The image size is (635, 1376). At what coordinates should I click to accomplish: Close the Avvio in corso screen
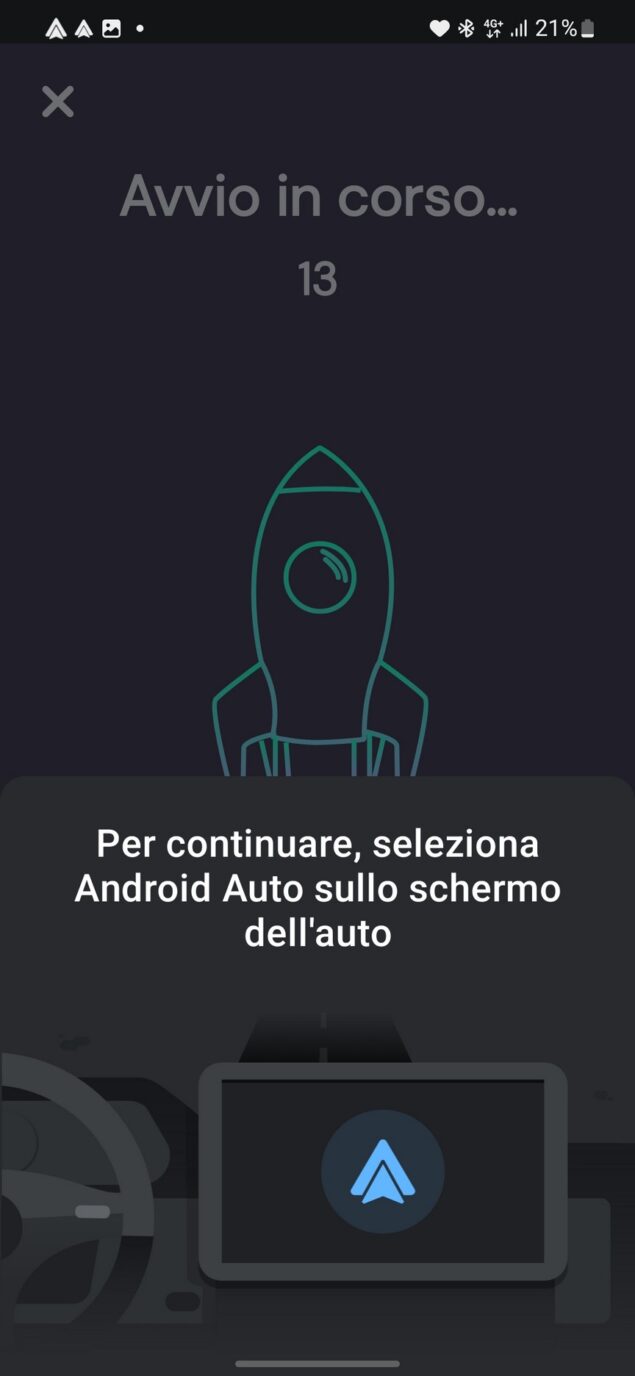click(58, 101)
